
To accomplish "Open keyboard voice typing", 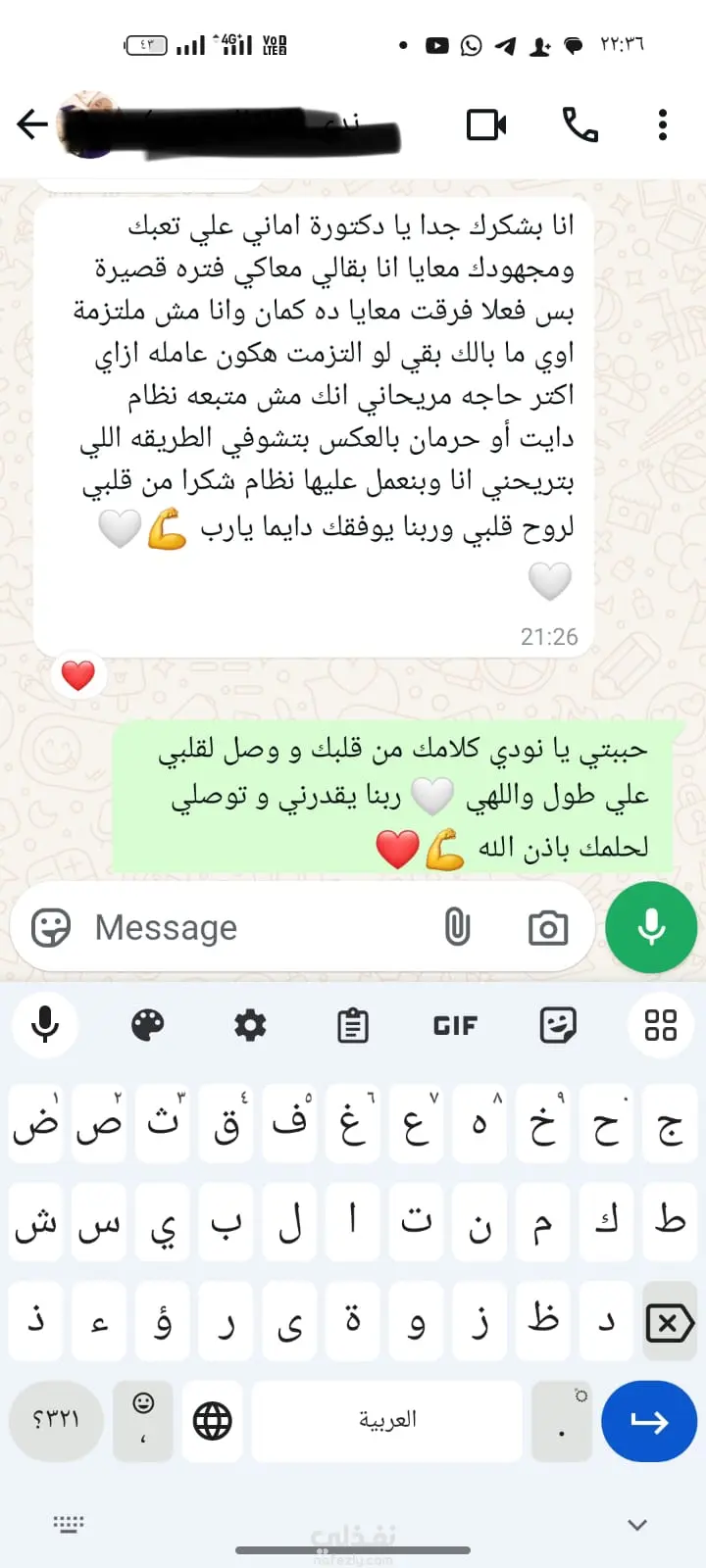I will (45, 1025).
